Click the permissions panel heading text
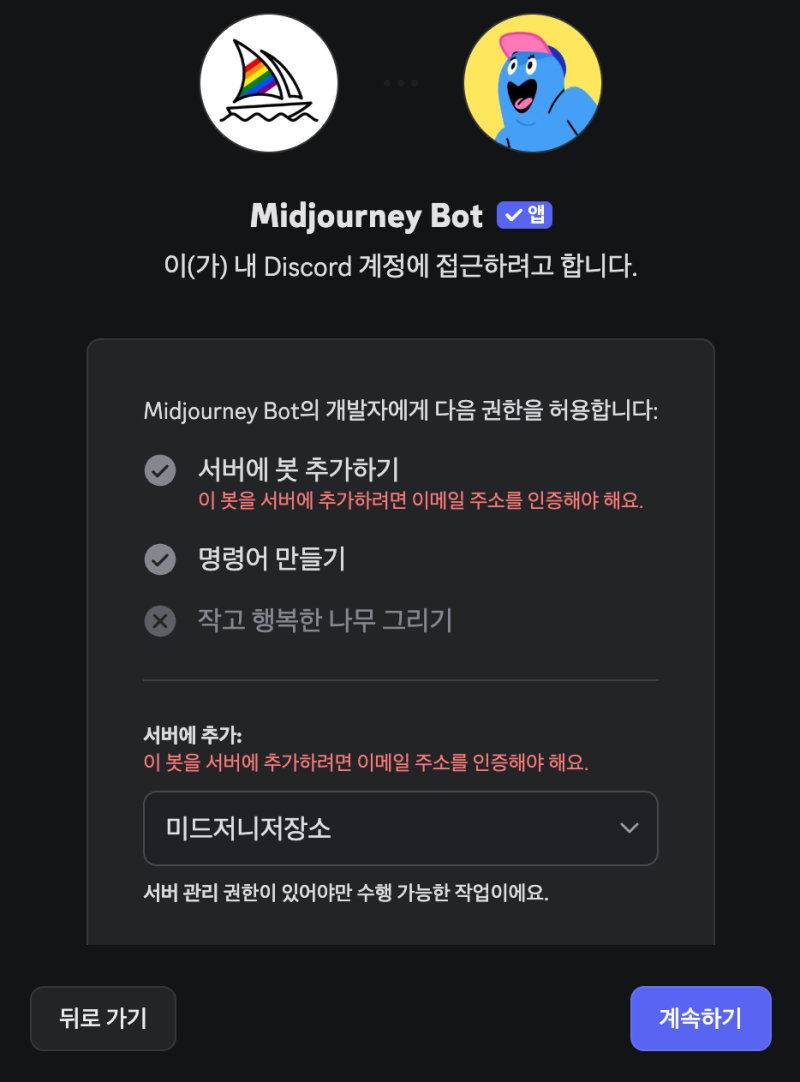 click(400, 410)
